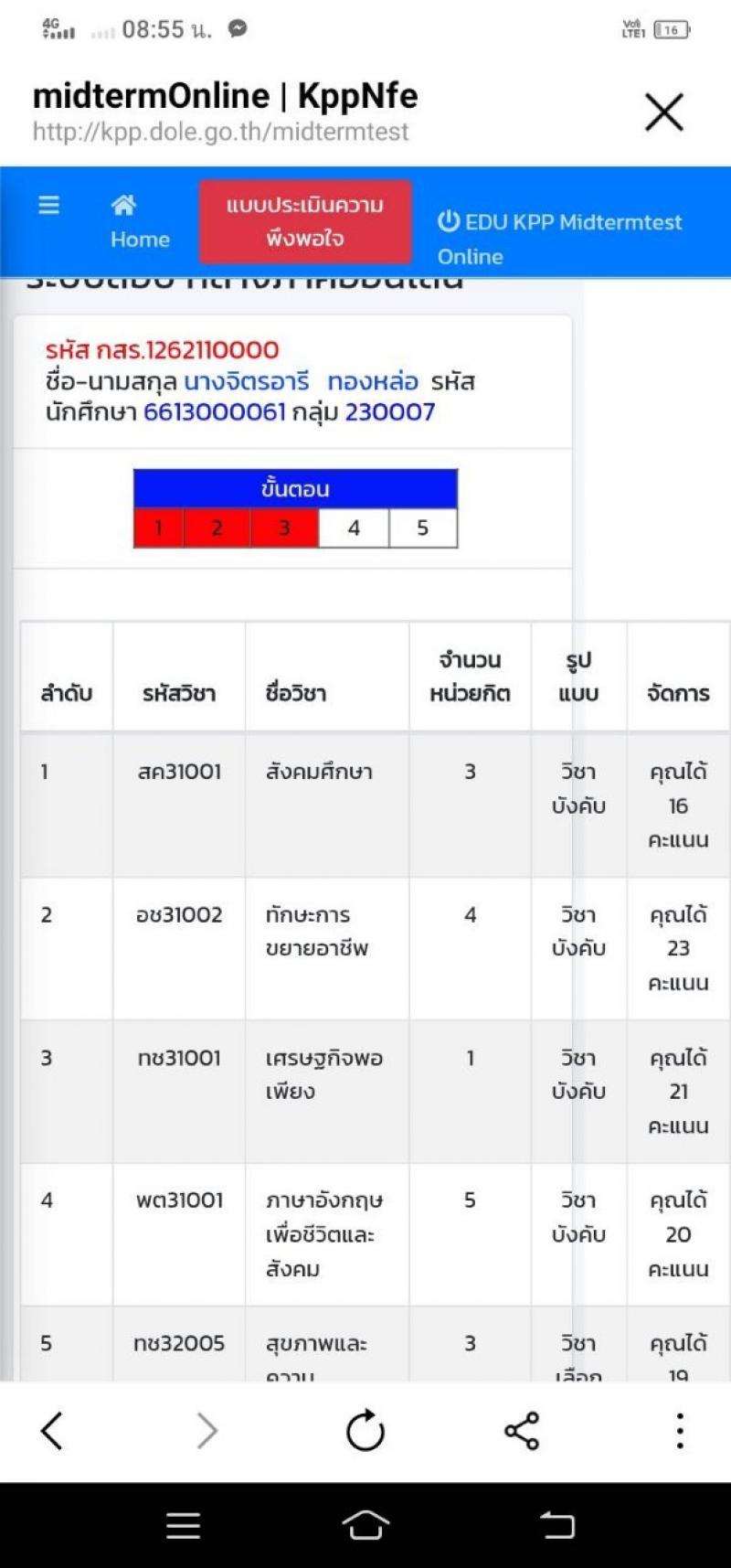Open the แบบประเมินความพึงพอใจ evaluation button
The image size is (731, 1568).
(305, 223)
